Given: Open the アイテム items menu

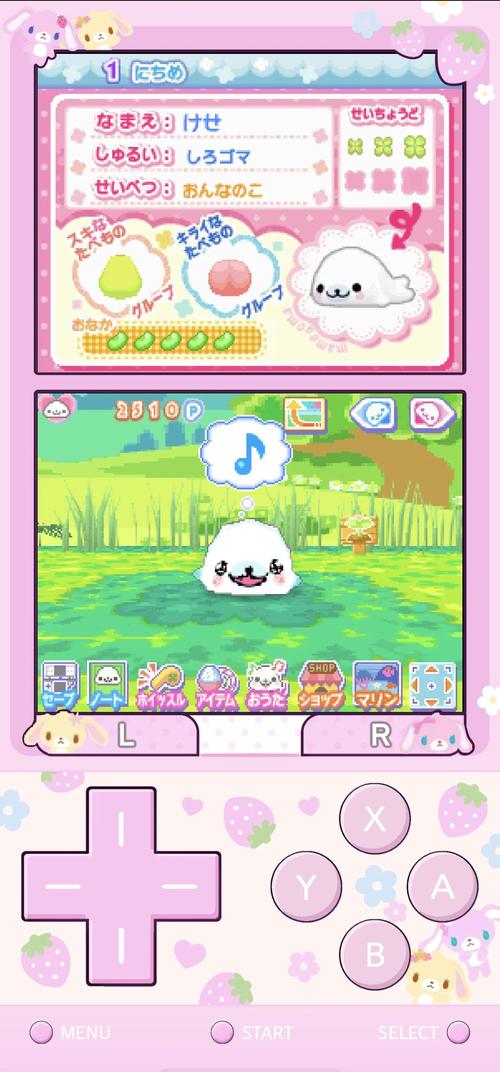Looking at the screenshot, I should click(x=216, y=685).
